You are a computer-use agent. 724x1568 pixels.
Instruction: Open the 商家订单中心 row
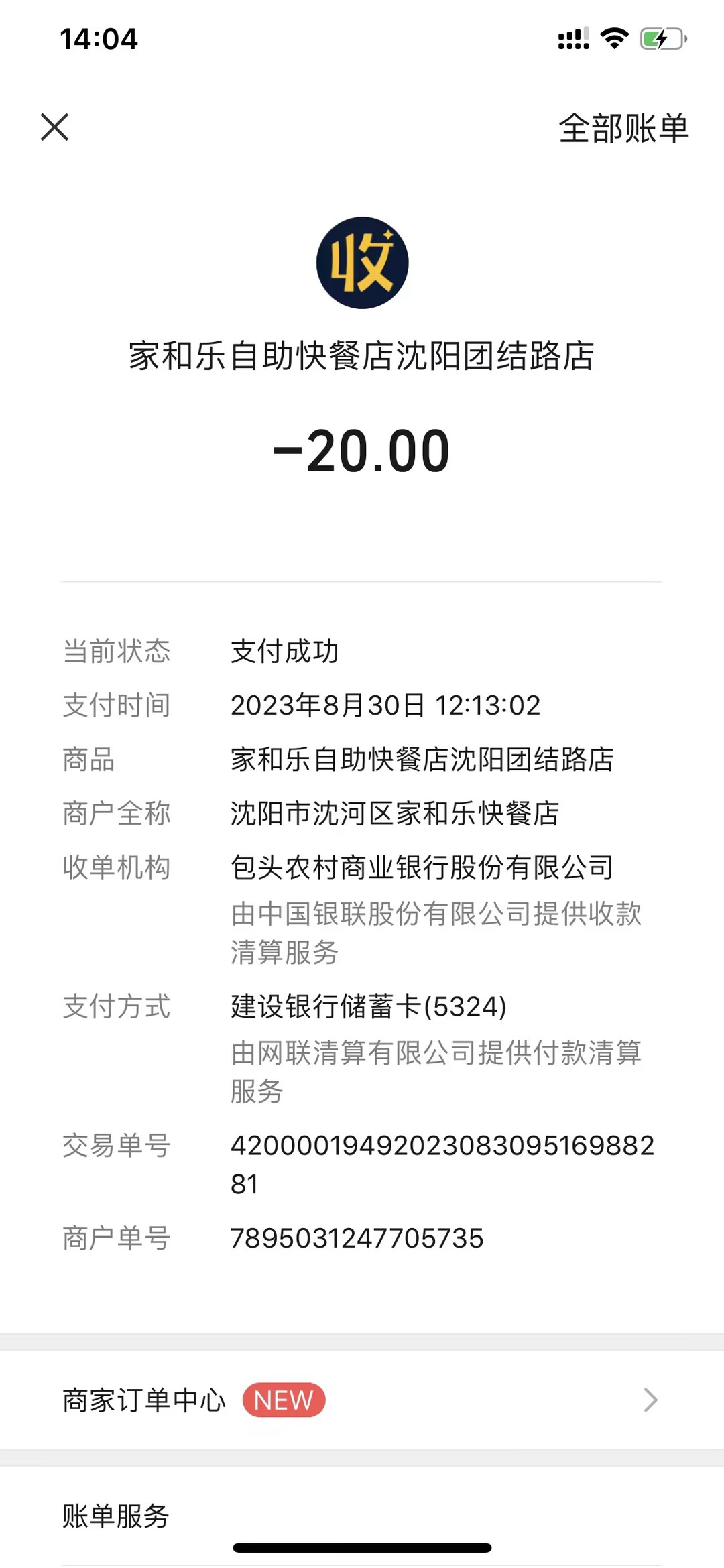(362, 1400)
